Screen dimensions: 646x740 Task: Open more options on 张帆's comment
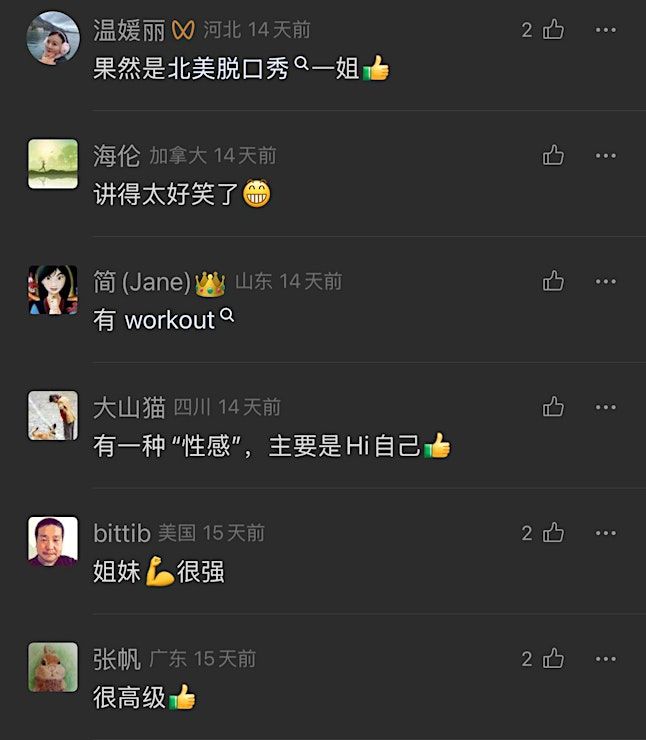point(606,659)
